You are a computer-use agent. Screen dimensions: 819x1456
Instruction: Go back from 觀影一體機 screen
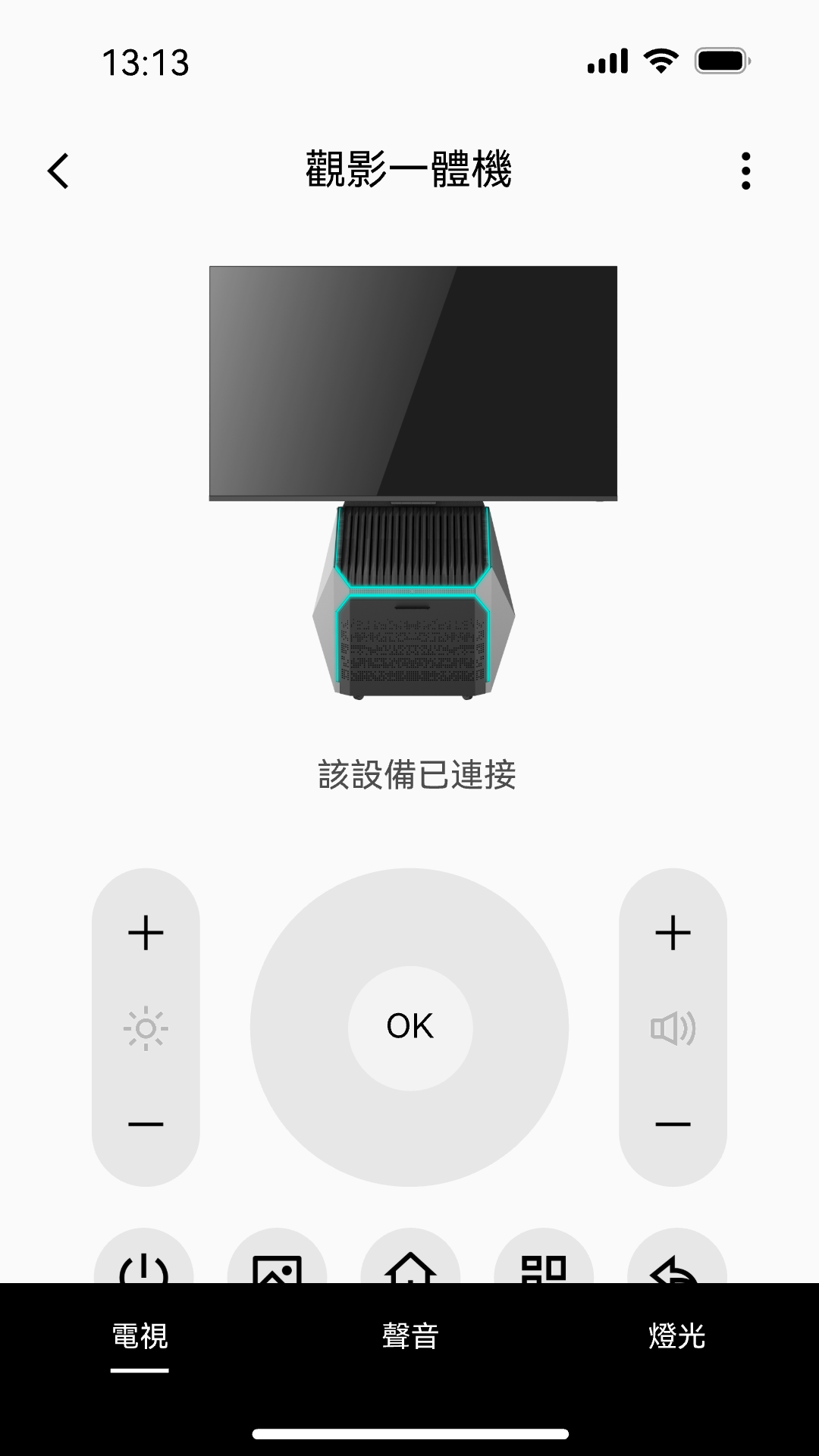click(58, 171)
